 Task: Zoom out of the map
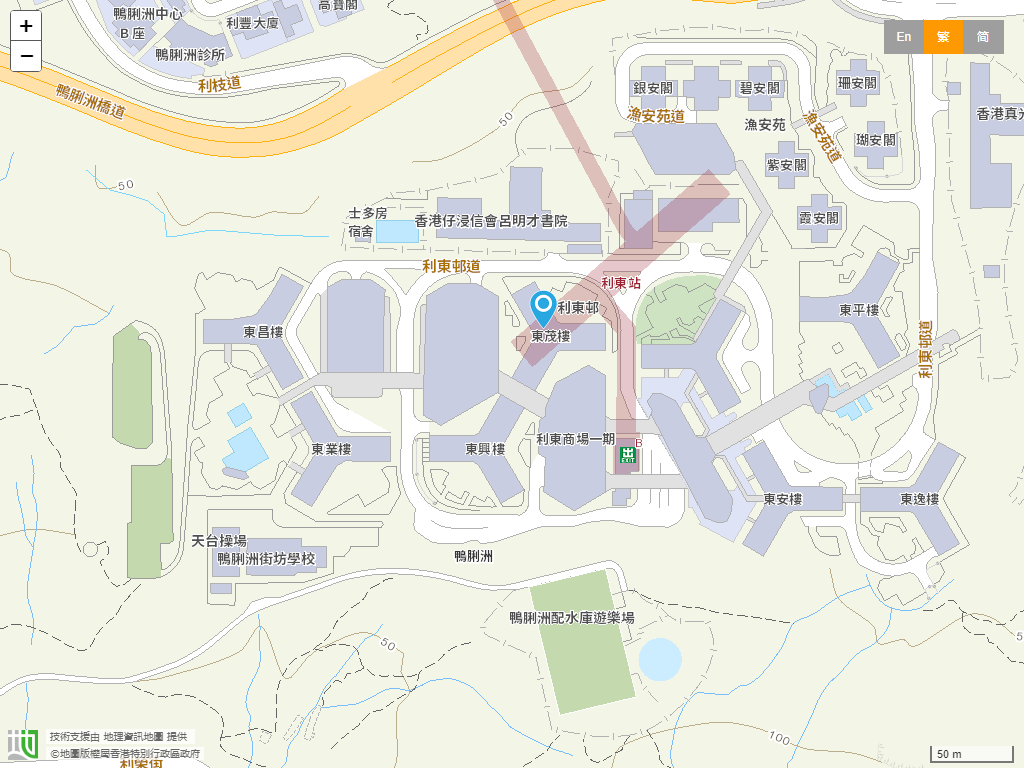click(x=26, y=56)
